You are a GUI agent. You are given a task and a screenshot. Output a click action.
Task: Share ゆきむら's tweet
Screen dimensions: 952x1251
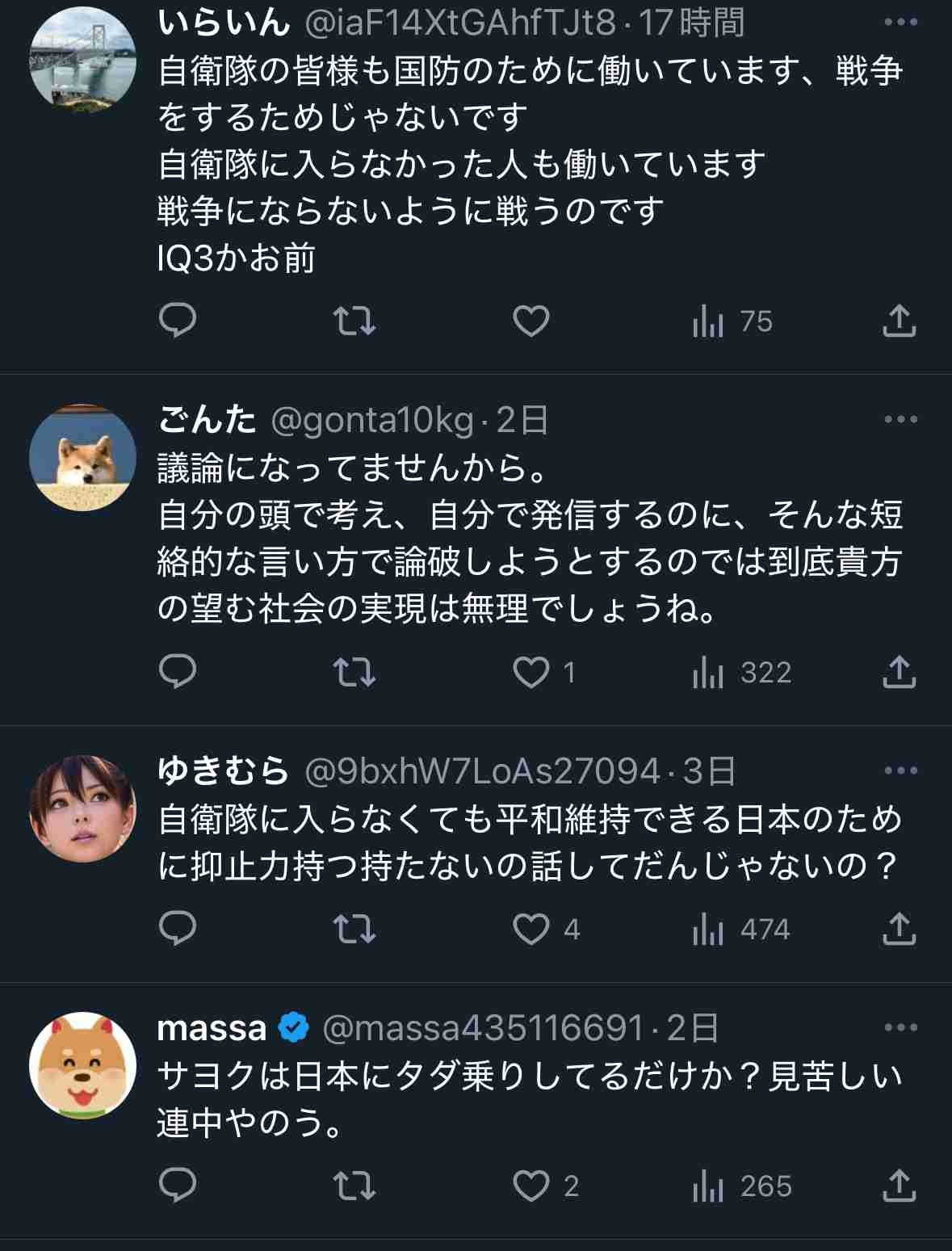pos(899,930)
